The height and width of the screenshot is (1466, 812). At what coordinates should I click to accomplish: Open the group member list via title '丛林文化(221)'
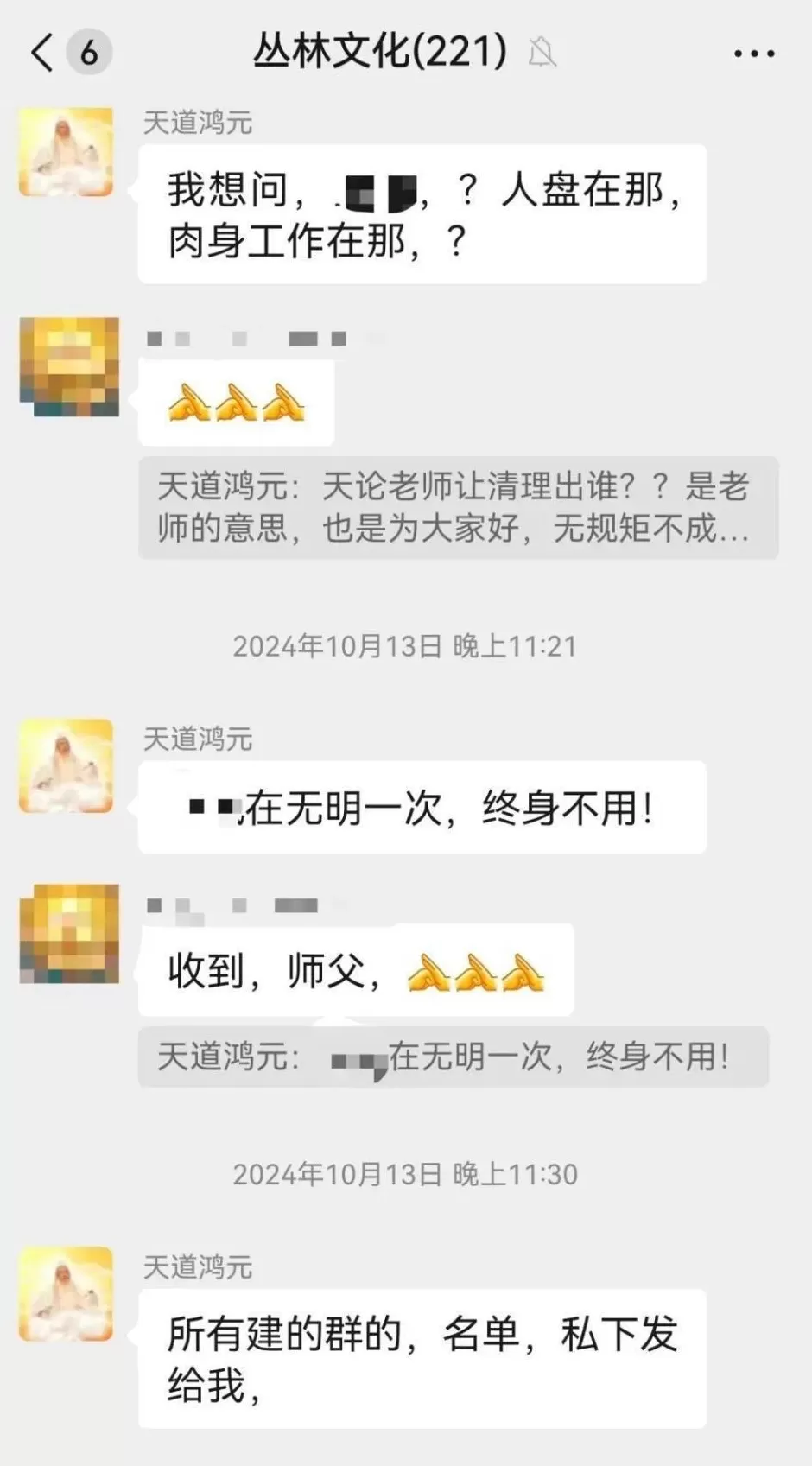(380, 51)
